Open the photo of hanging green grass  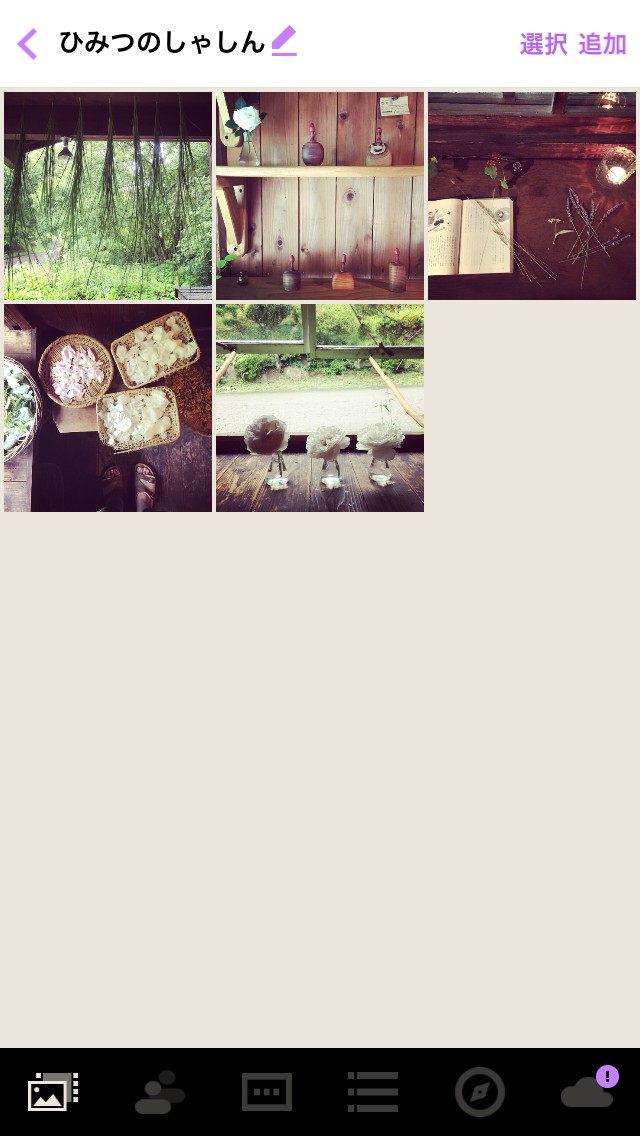[x=108, y=196]
